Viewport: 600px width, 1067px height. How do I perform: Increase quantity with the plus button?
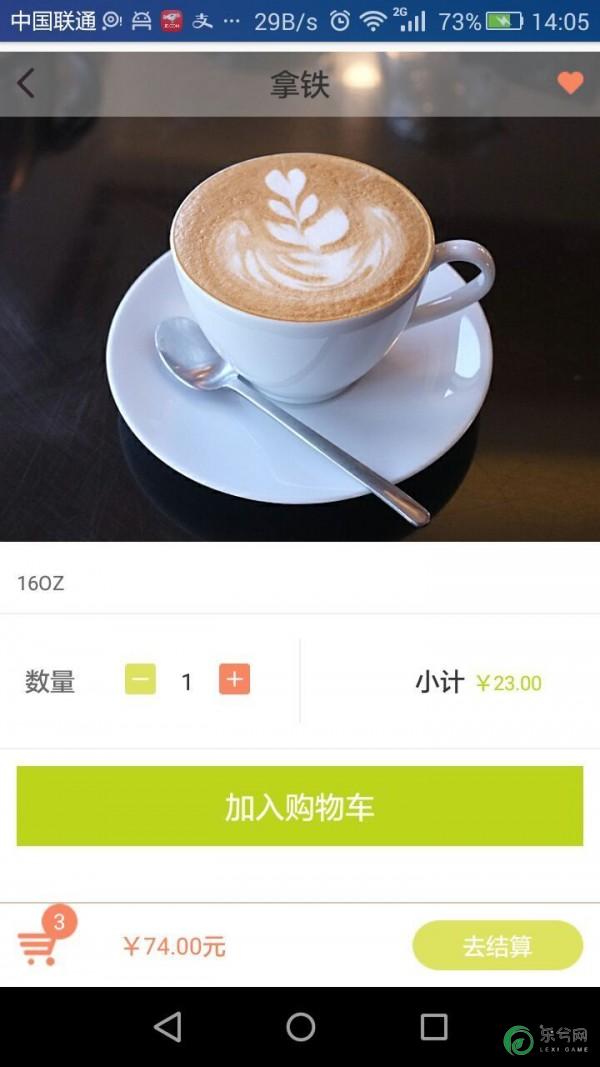pyautogui.click(x=234, y=680)
